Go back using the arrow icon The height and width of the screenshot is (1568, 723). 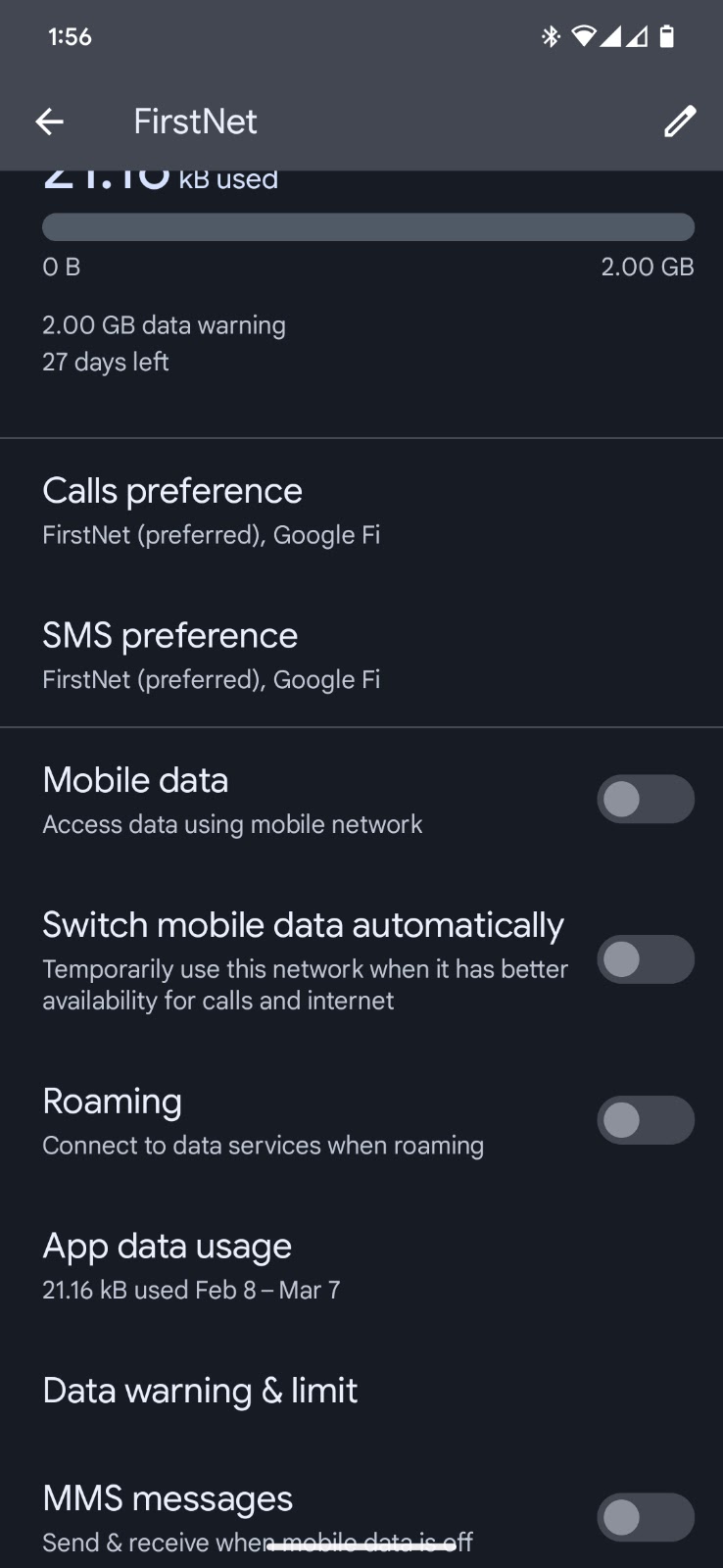tap(49, 122)
